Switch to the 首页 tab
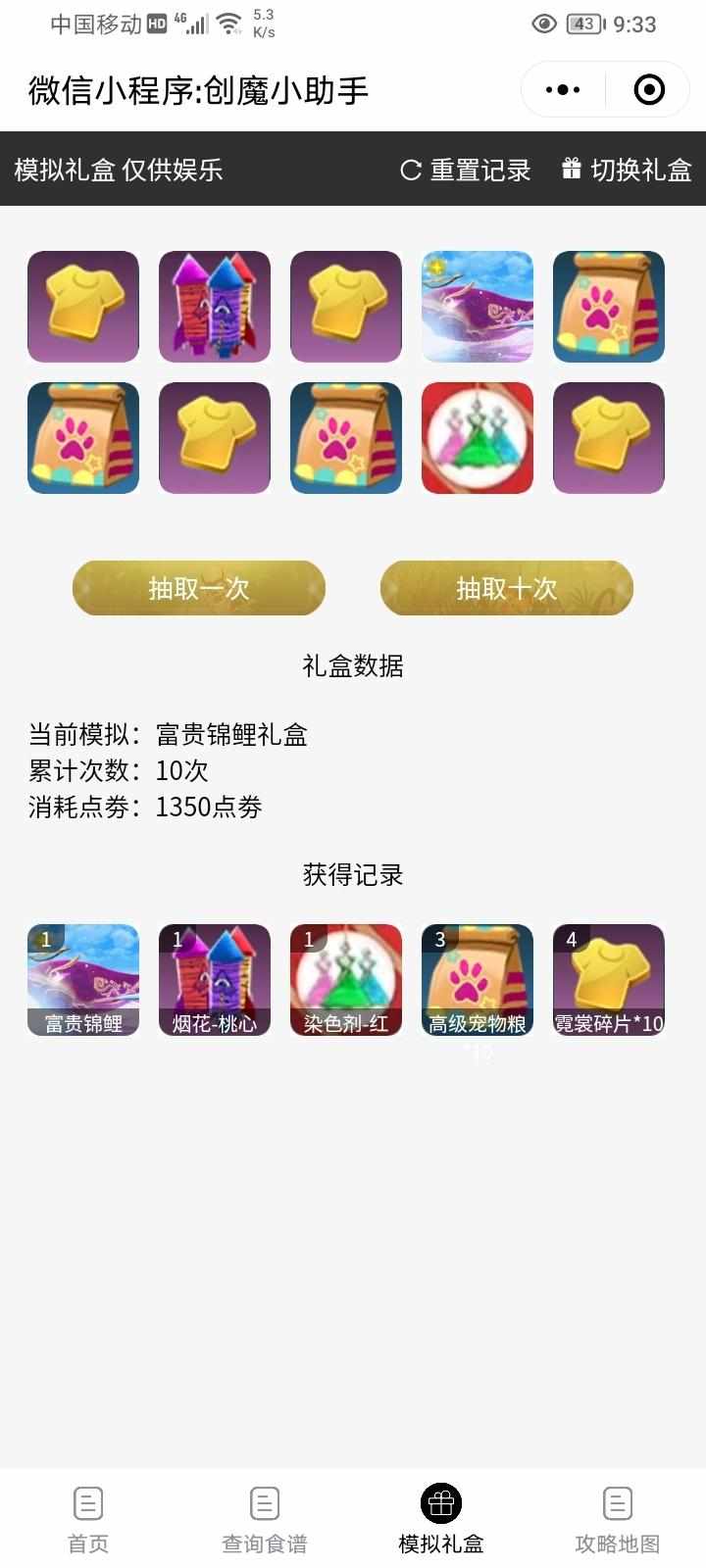Viewport: 706px width, 1568px height. (88, 1520)
